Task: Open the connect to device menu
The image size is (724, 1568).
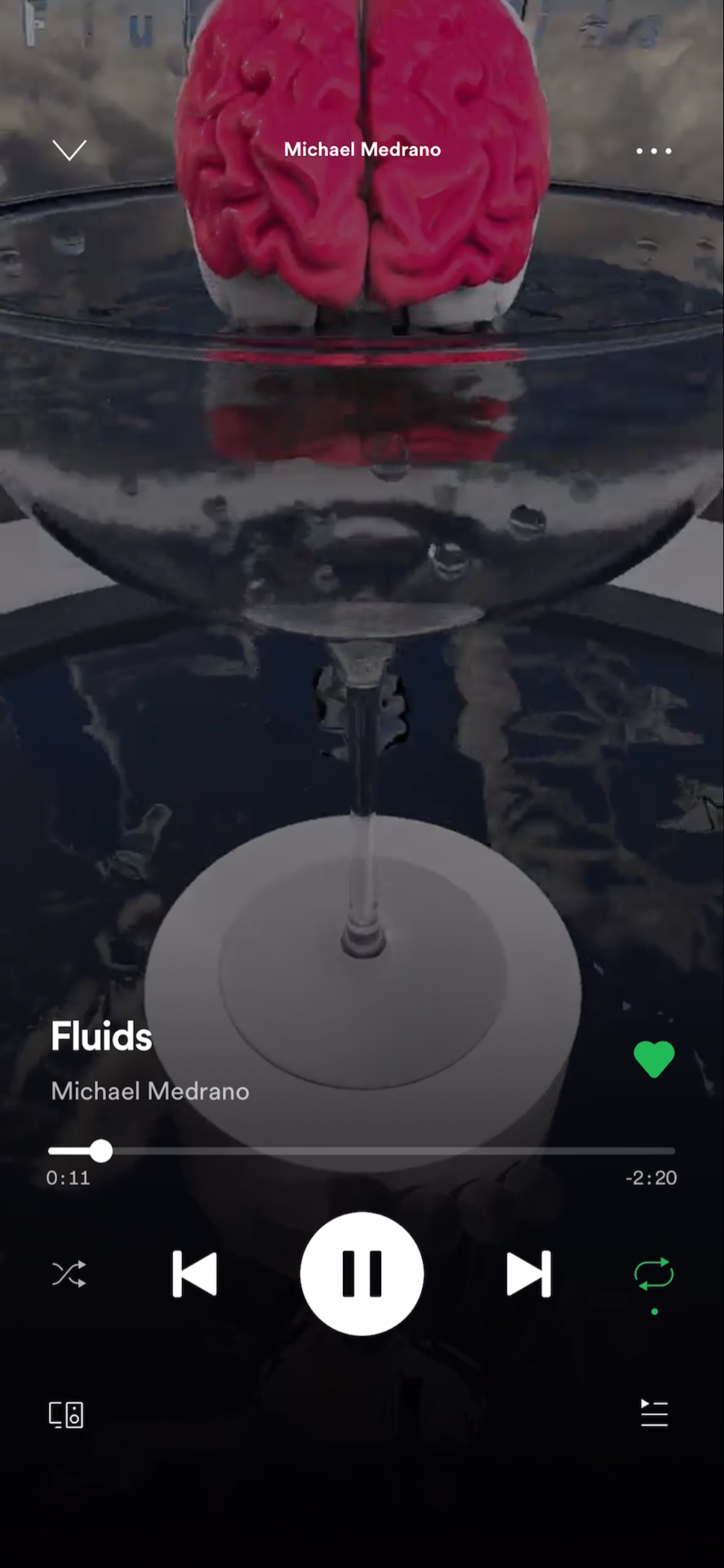Action: pyautogui.click(x=66, y=1415)
